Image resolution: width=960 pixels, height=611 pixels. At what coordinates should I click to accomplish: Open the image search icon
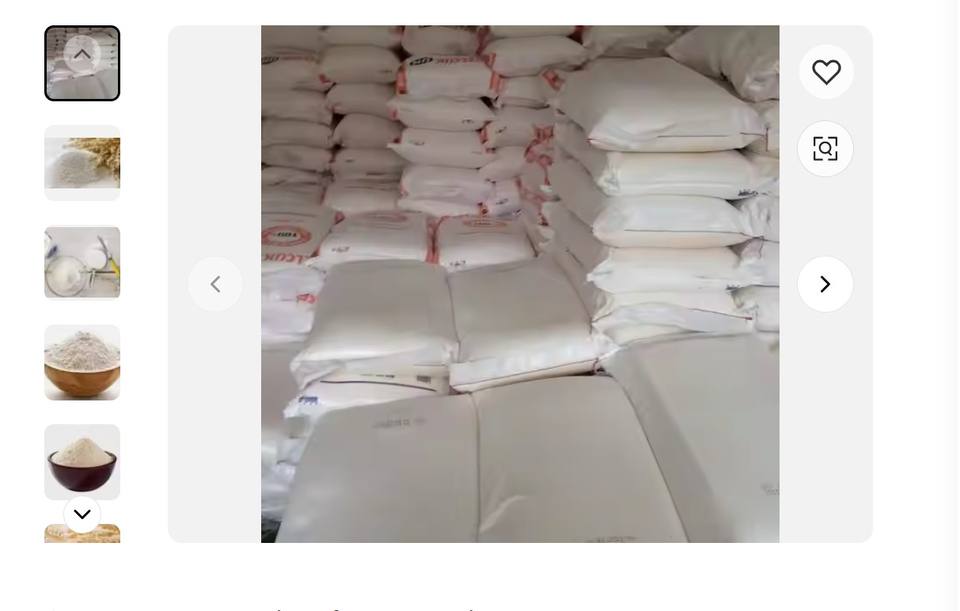pyautogui.click(x=825, y=149)
